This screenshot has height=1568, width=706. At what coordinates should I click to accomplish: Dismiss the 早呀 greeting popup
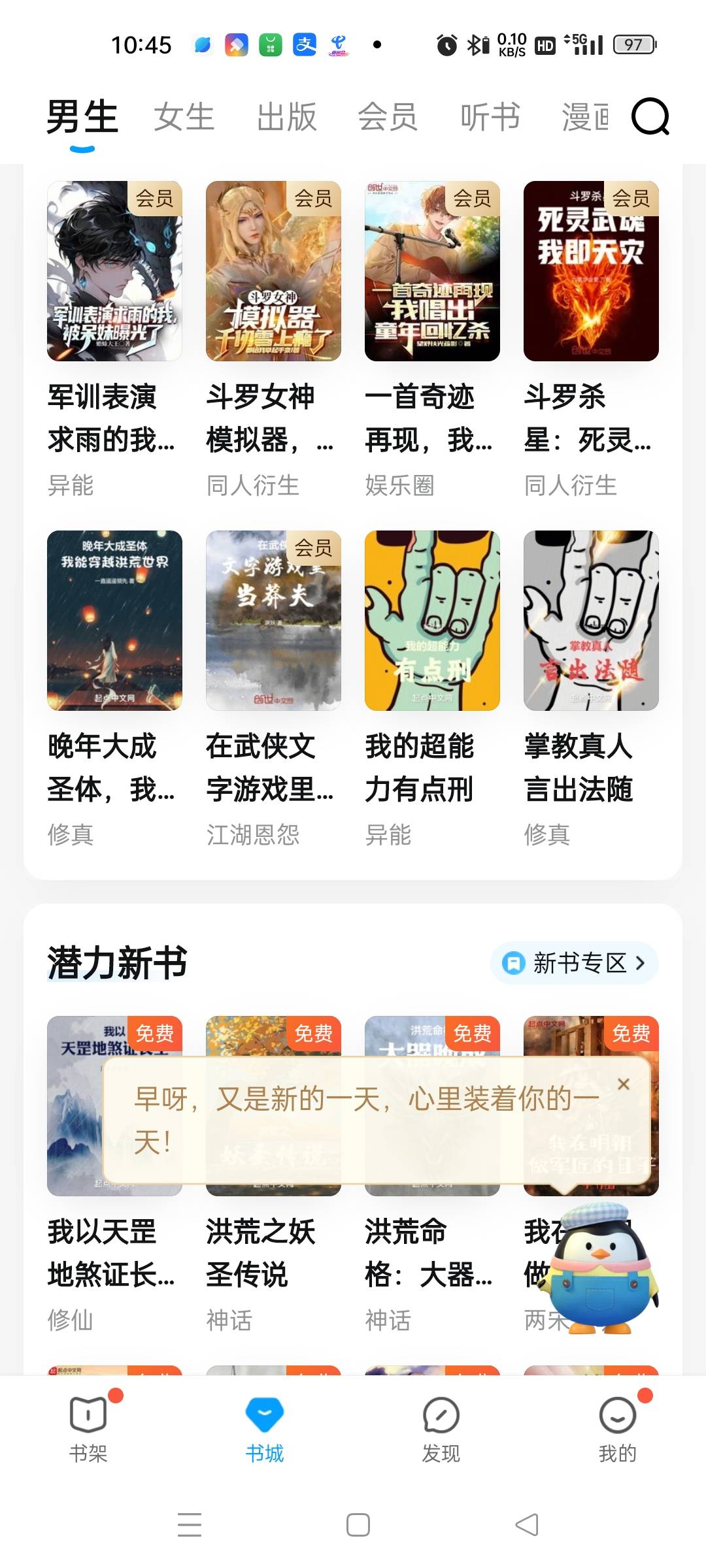[x=624, y=1084]
